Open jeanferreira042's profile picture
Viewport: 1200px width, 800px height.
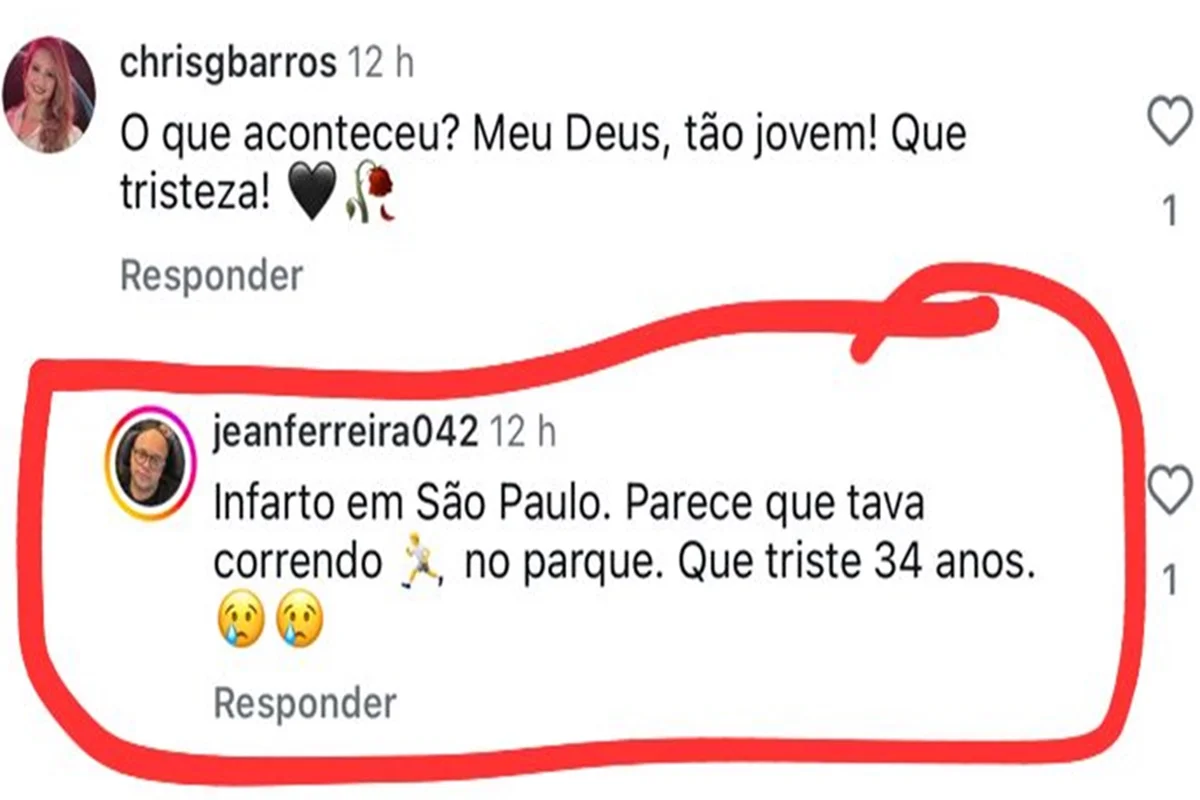pos(150,463)
